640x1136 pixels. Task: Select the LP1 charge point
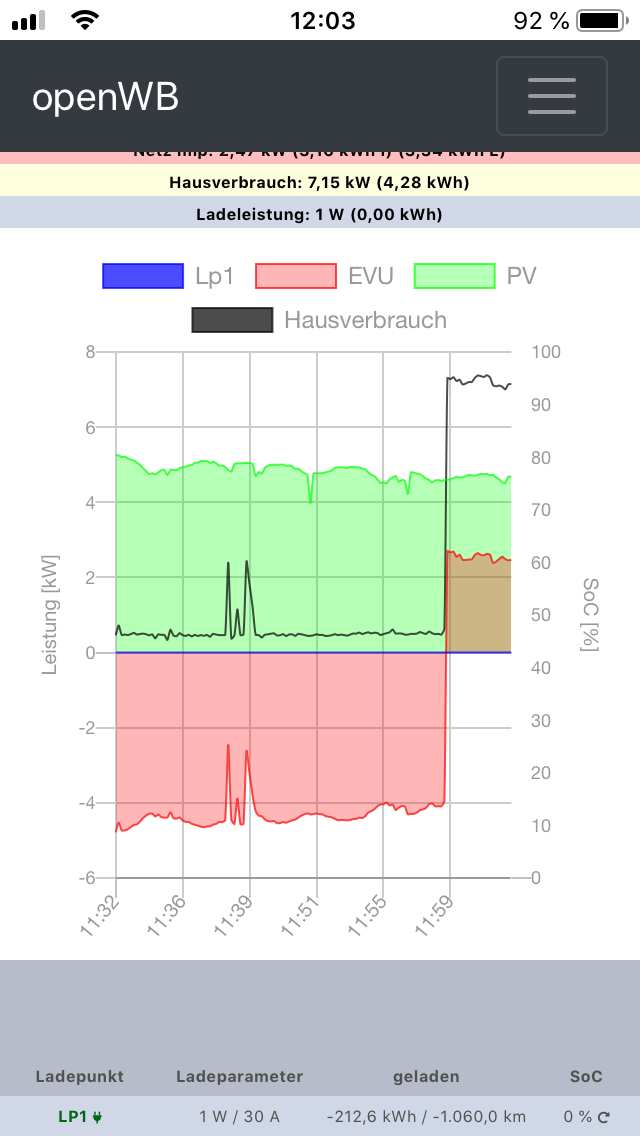[79, 1117]
